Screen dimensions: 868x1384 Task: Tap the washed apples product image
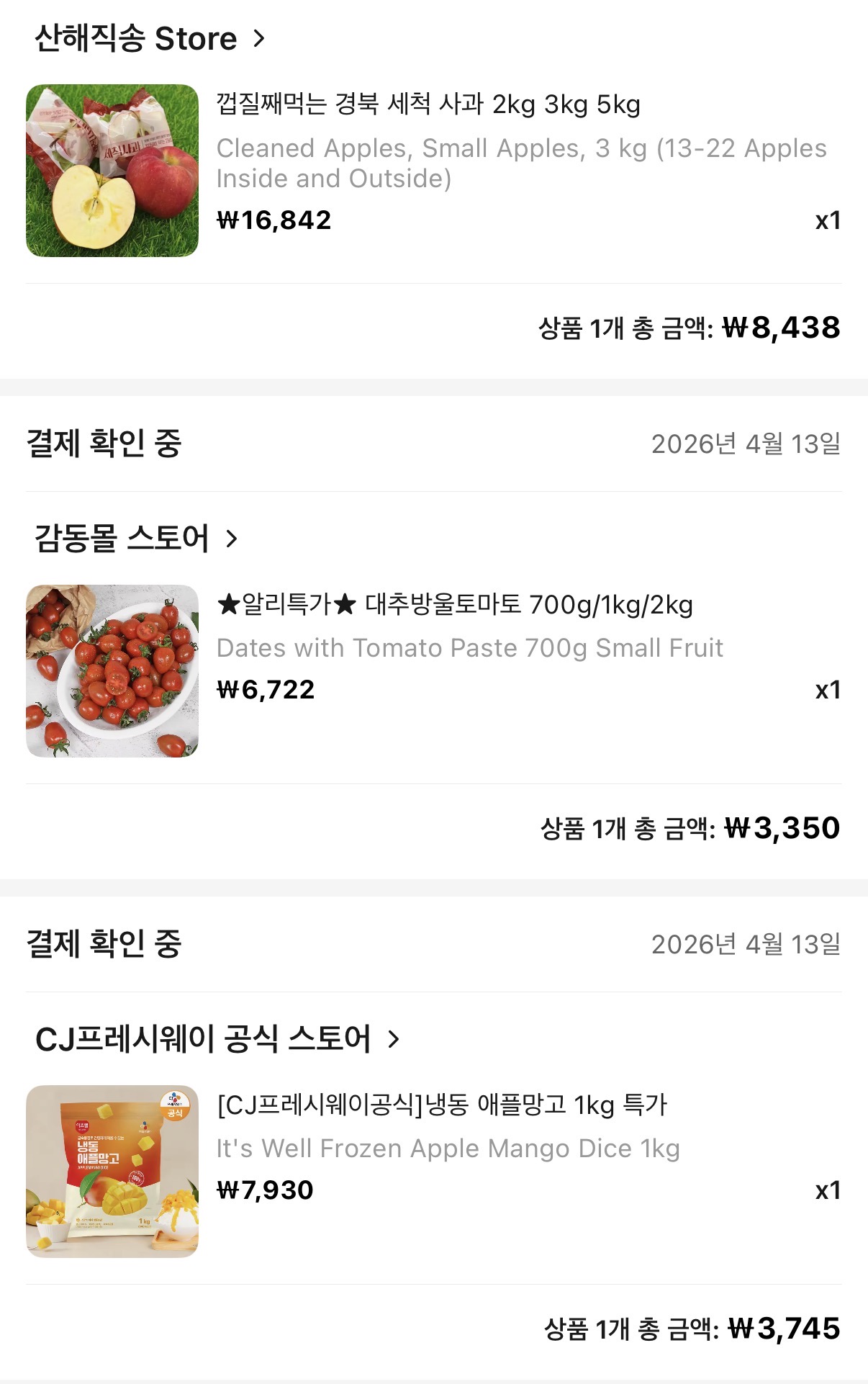coord(112,171)
